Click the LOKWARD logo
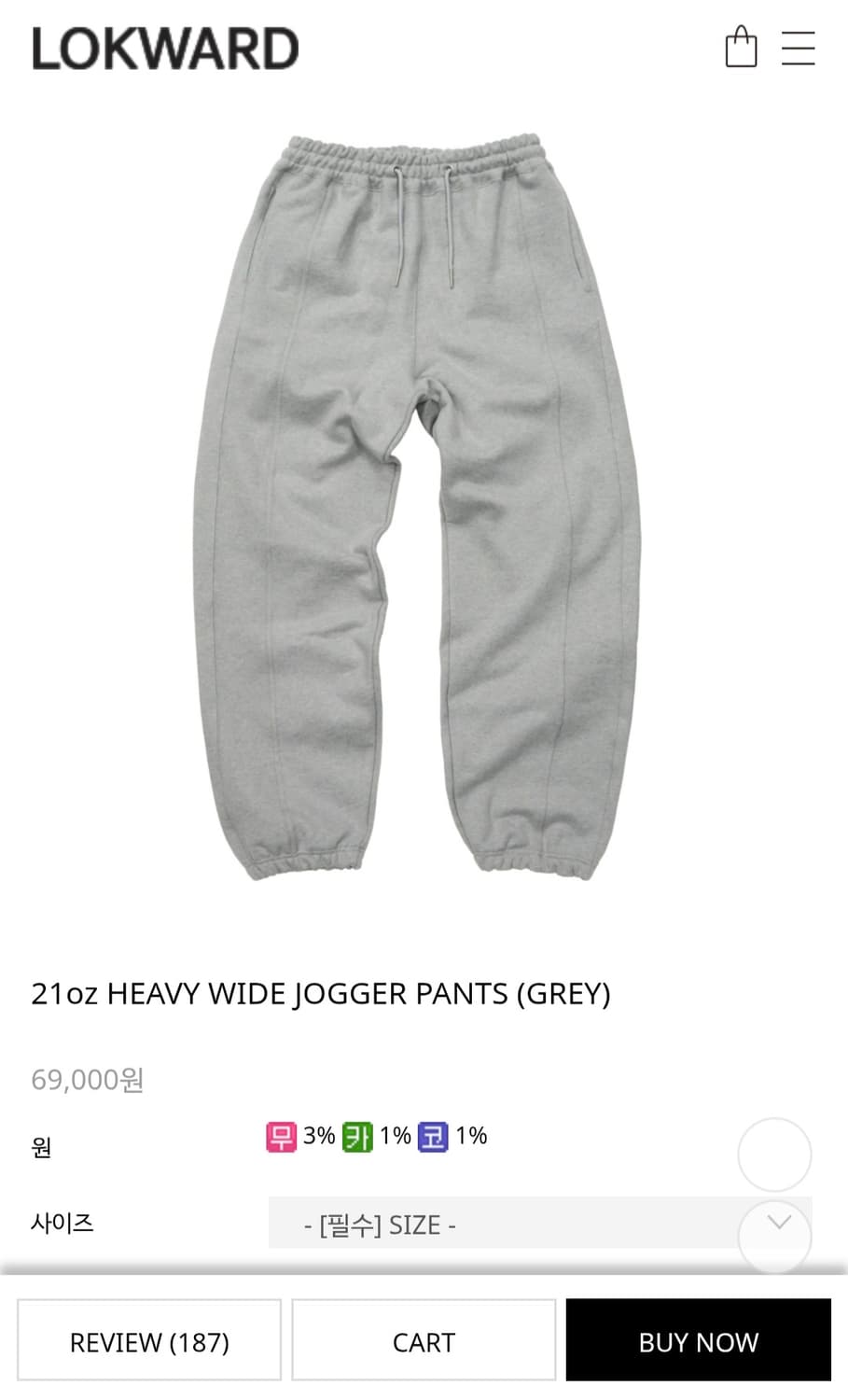The image size is (848, 1400). click(164, 48)
